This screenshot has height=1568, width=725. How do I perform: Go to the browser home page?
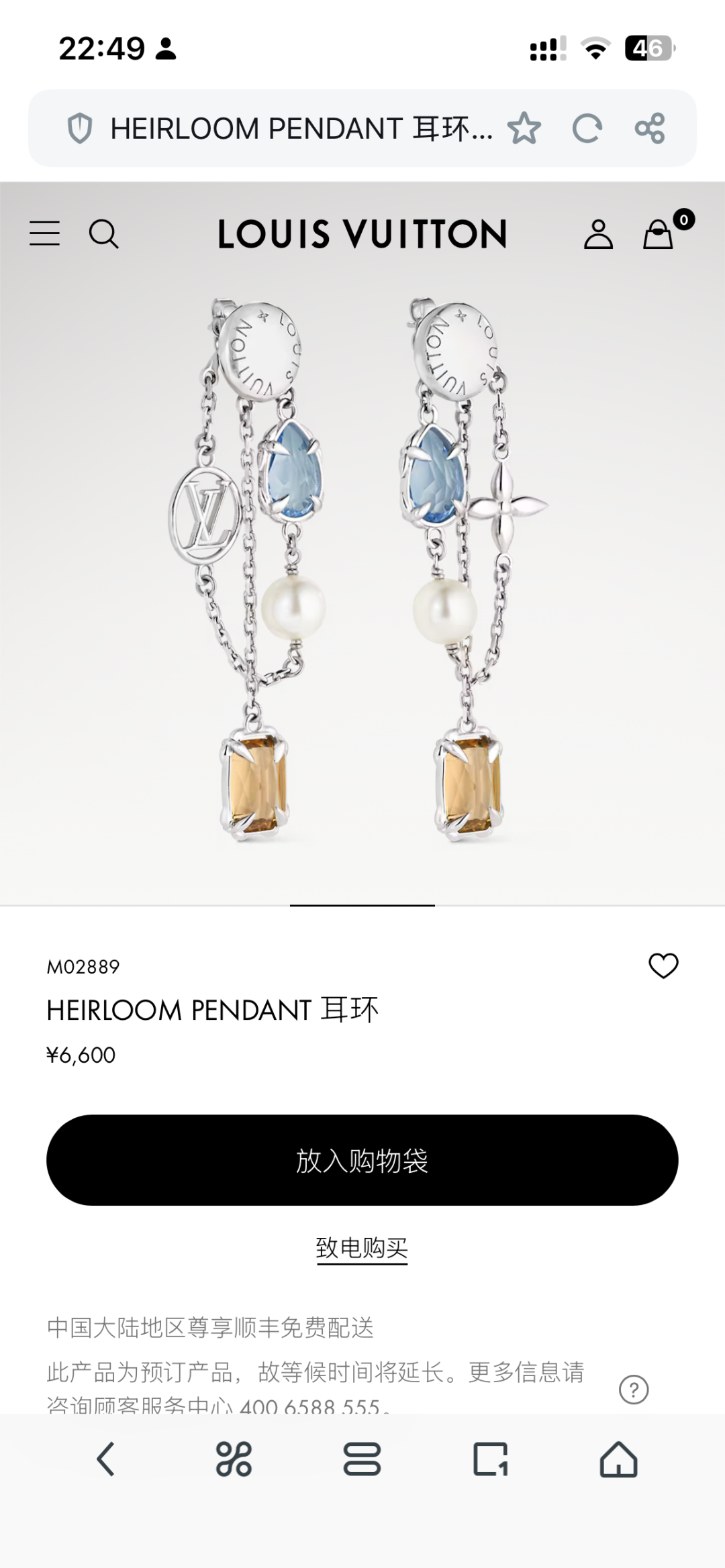[x=618, y=1459]
